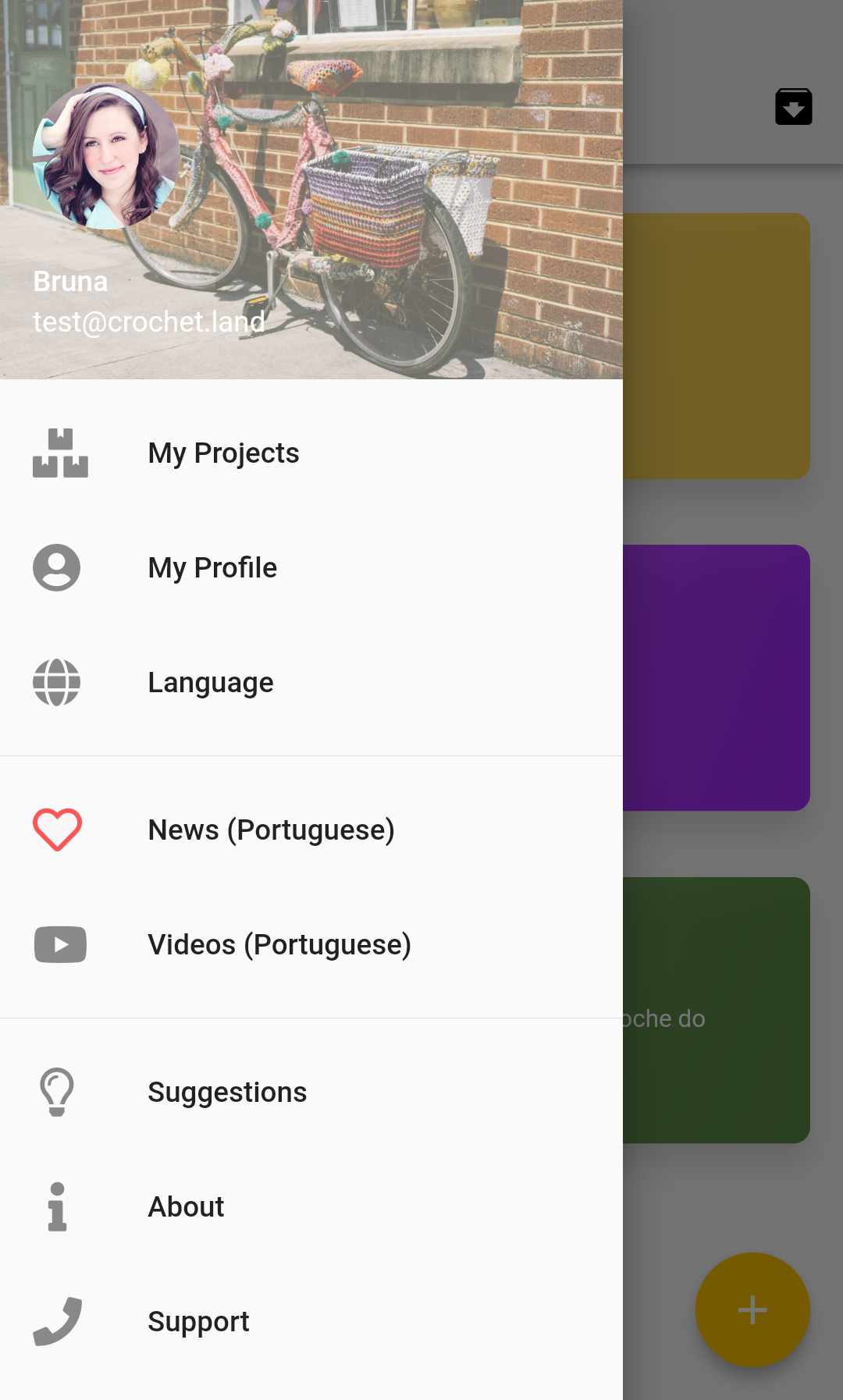Open the Language settings

click(x=211, y=683)
